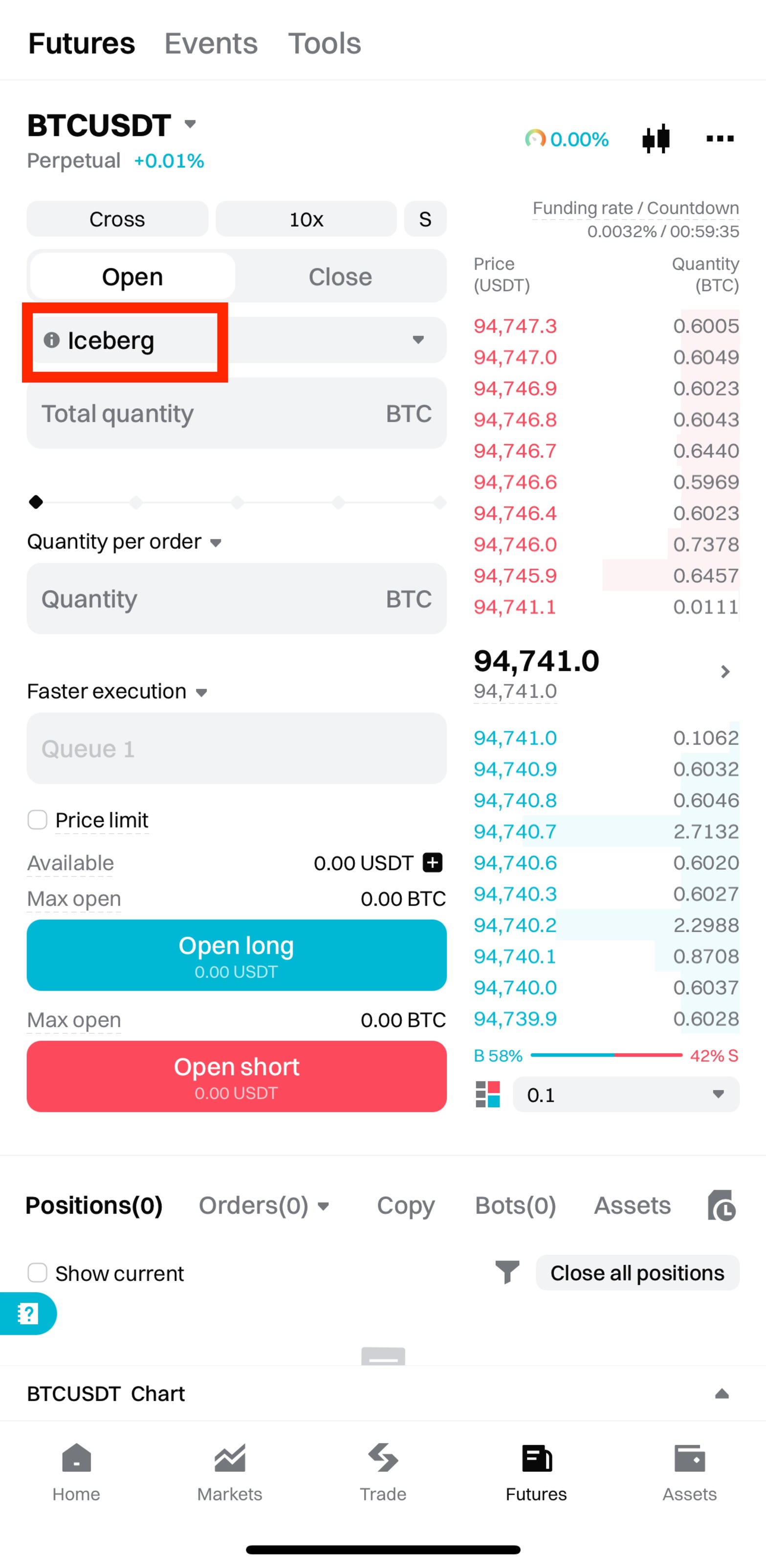Viewport: 766px width, 1568px height.
Task: Open the 0.1 depth precision dropdown
Action: tap(625, 1094)
